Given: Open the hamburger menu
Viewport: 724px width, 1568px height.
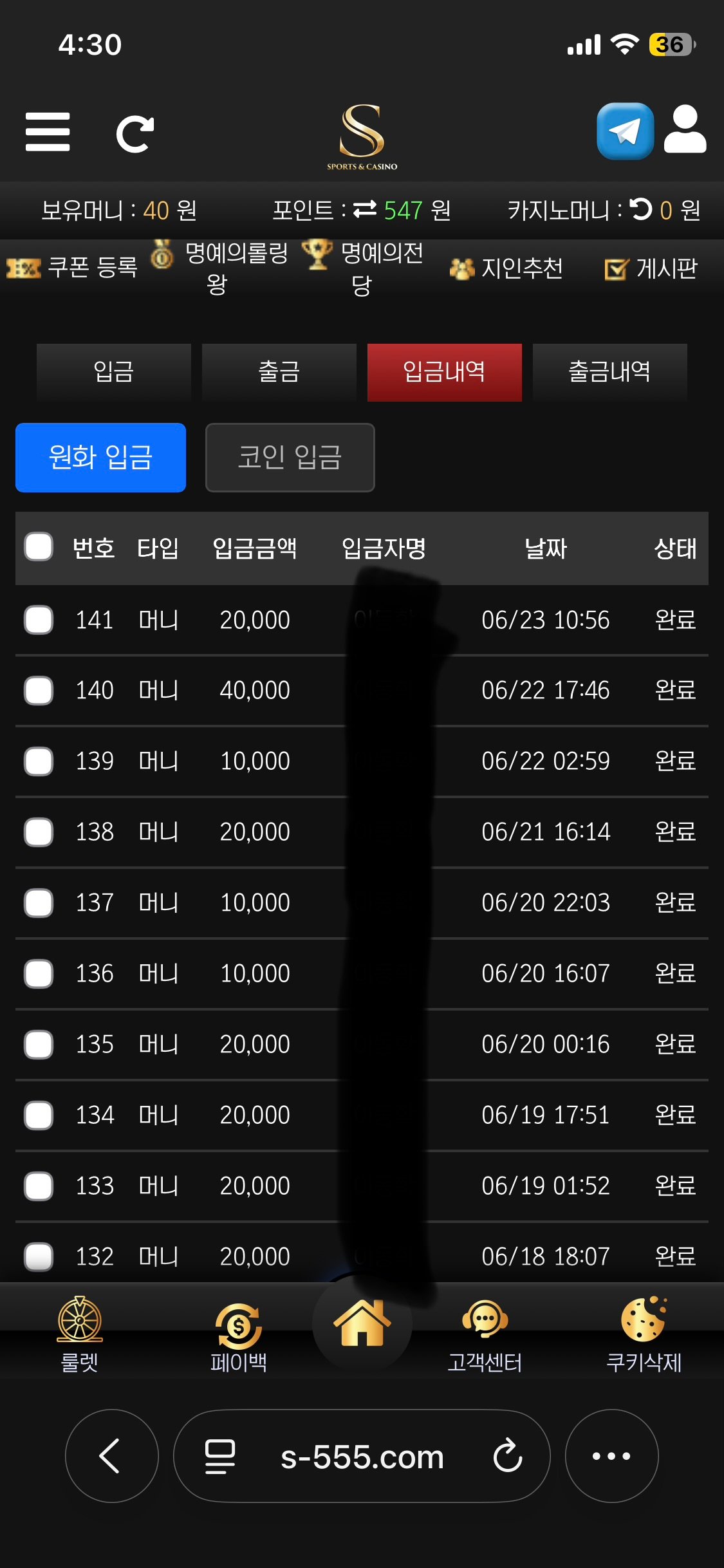Looking at the screenshot, I should coord(48,132).
